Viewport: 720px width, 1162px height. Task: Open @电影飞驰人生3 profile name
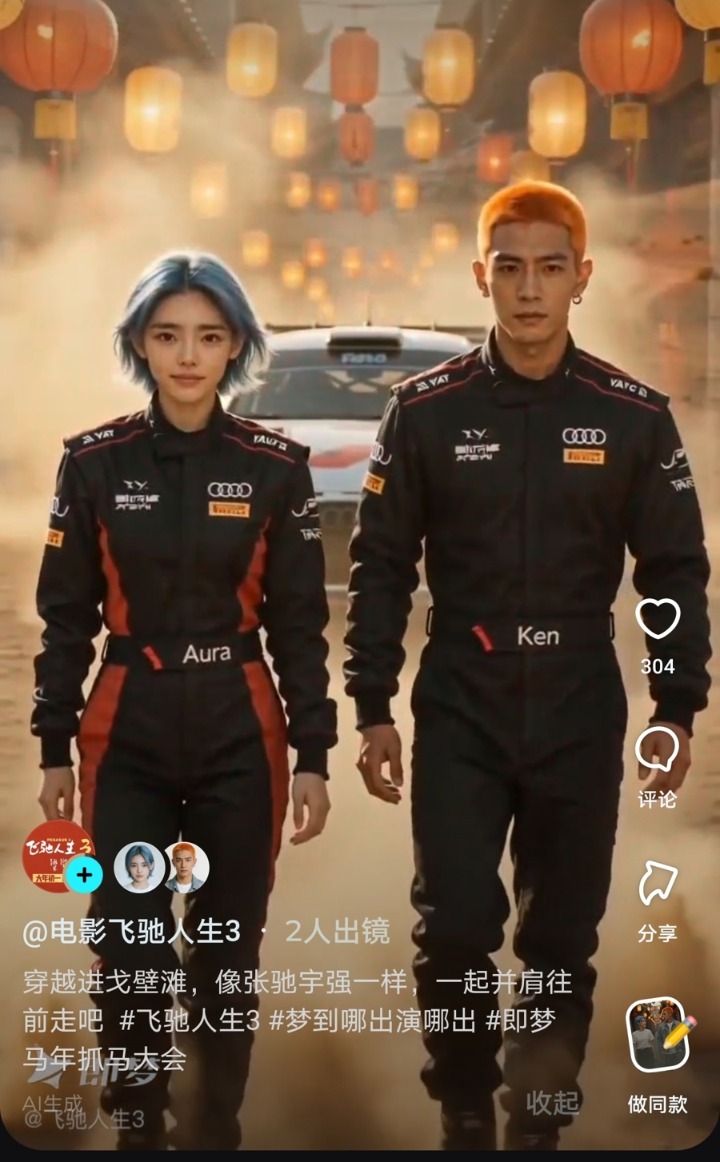click(131, 932)
